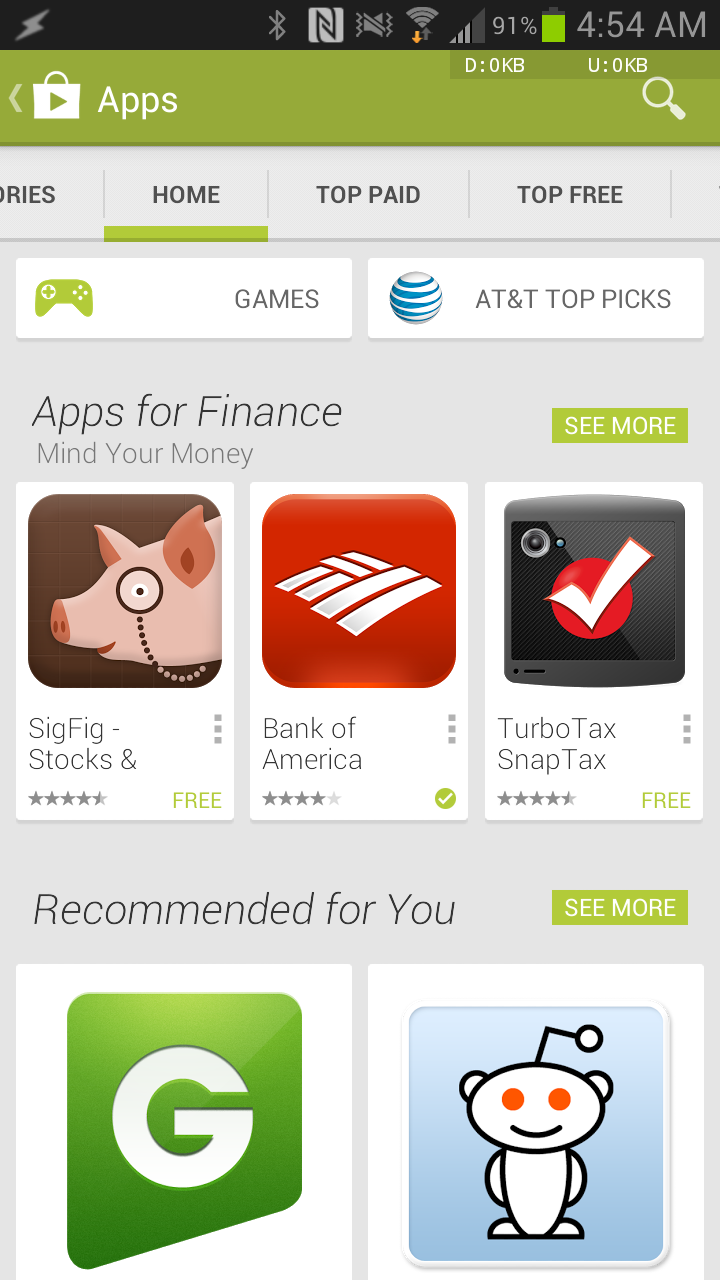This screenshot has width=720, height=1280.
Task: Open AT&T Top Picks
Action: (536, 299)
